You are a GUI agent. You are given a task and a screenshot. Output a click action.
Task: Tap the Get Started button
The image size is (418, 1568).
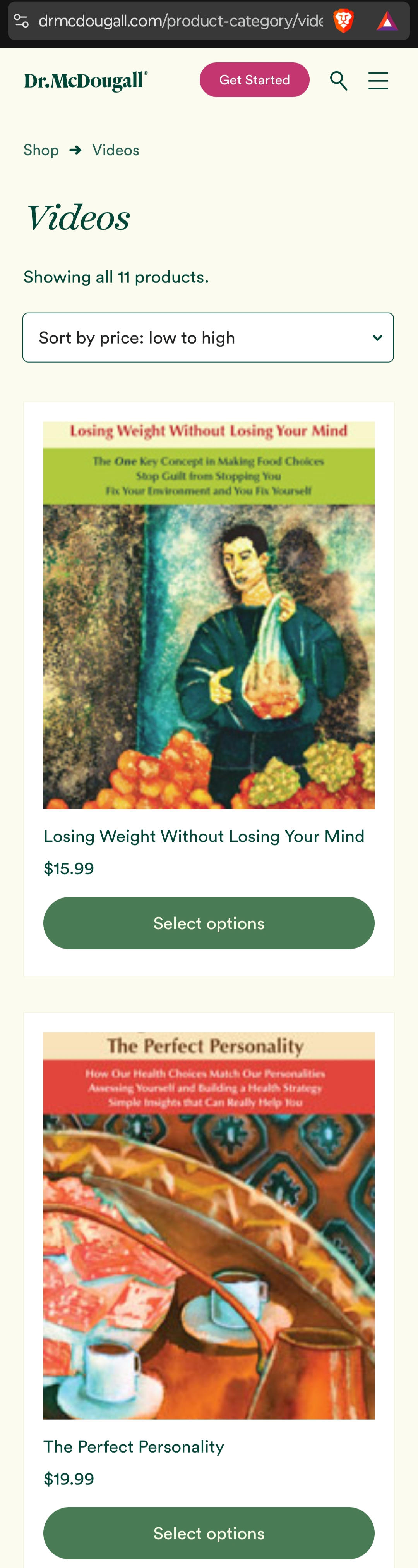[x=254, y=80]
